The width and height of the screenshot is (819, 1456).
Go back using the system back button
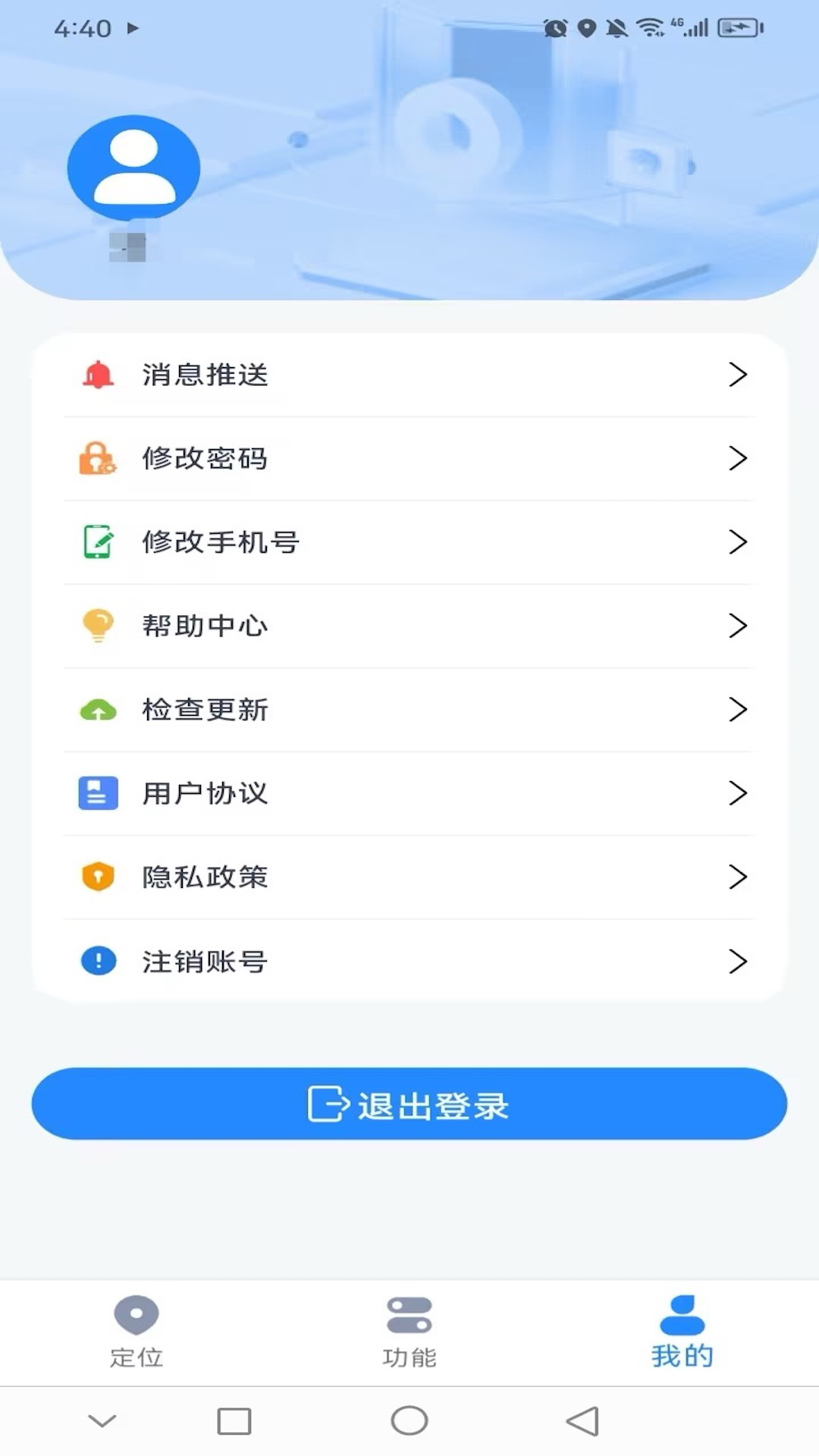[x=582, y=1421]
